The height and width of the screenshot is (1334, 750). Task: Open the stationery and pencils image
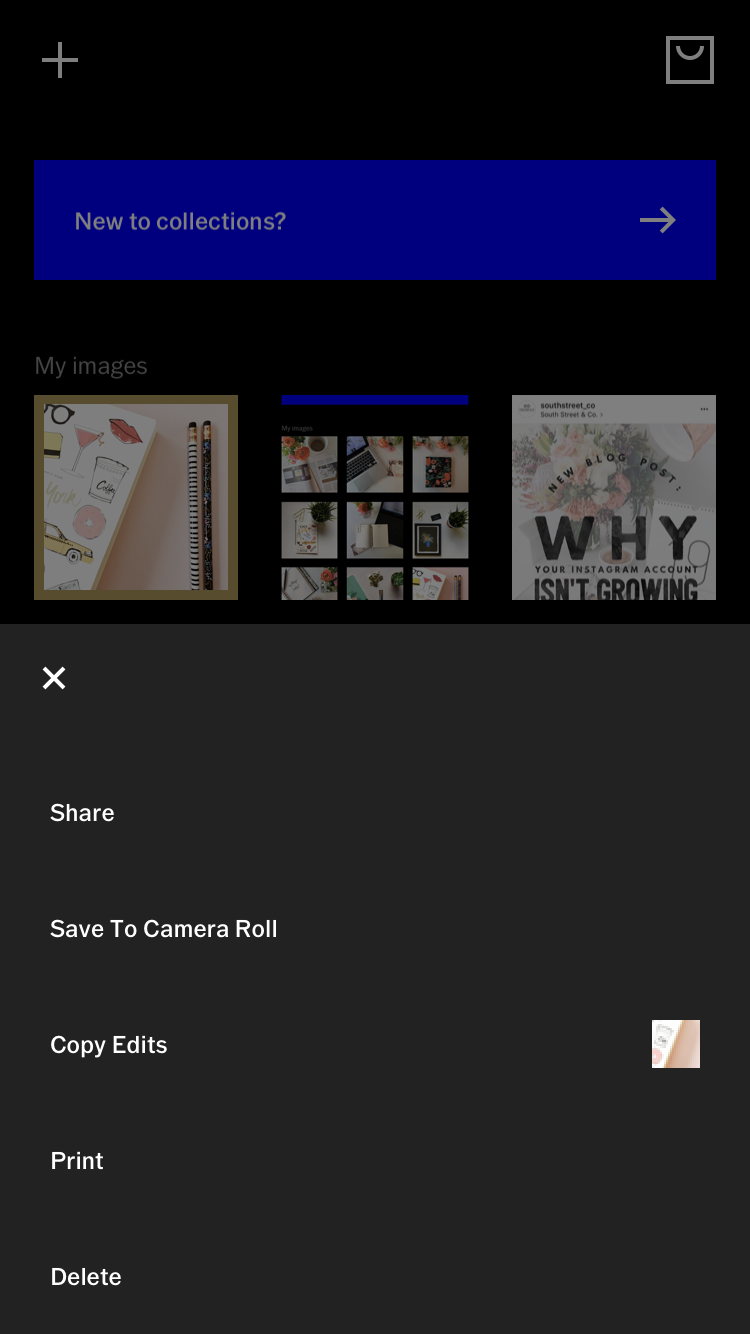tap(136, 497)
